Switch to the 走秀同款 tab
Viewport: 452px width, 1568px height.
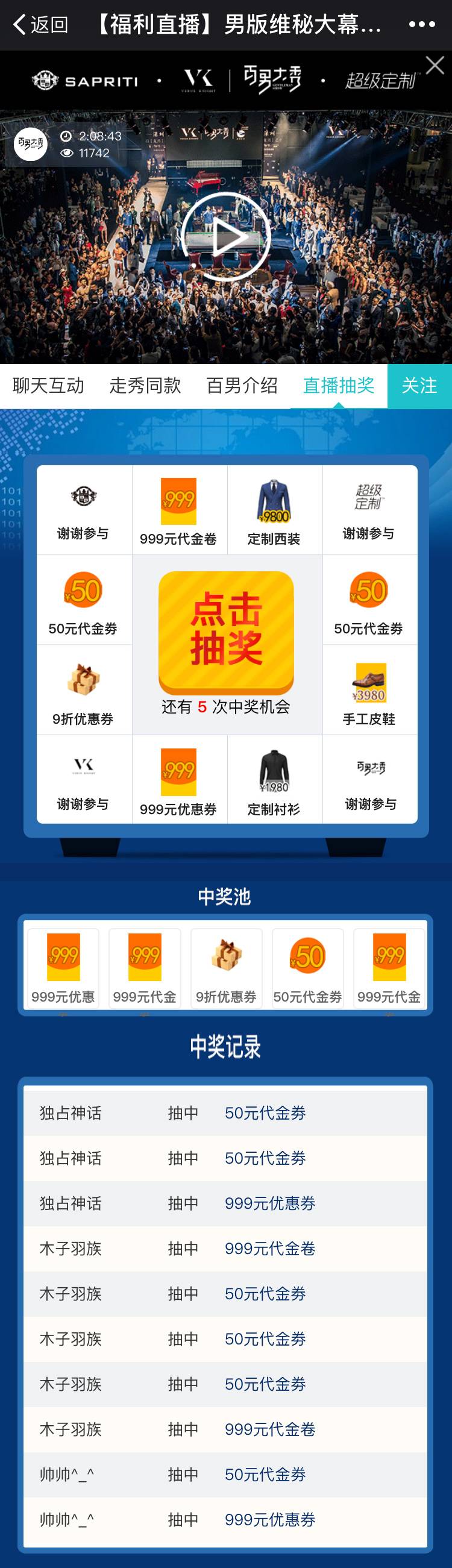pyautogui.click(x=145, y=386)
